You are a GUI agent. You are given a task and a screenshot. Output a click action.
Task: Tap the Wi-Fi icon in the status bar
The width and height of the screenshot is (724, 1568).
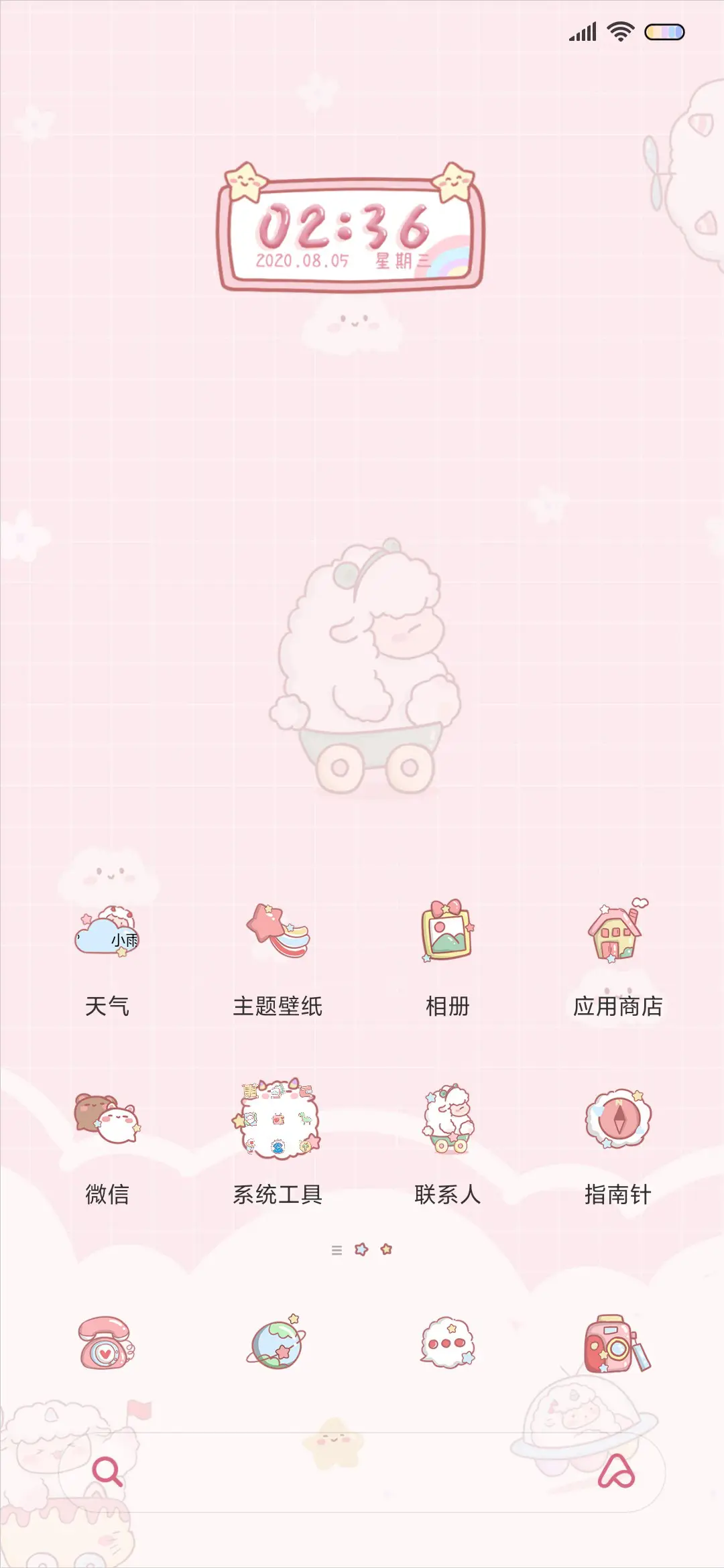tap(620, 31)
